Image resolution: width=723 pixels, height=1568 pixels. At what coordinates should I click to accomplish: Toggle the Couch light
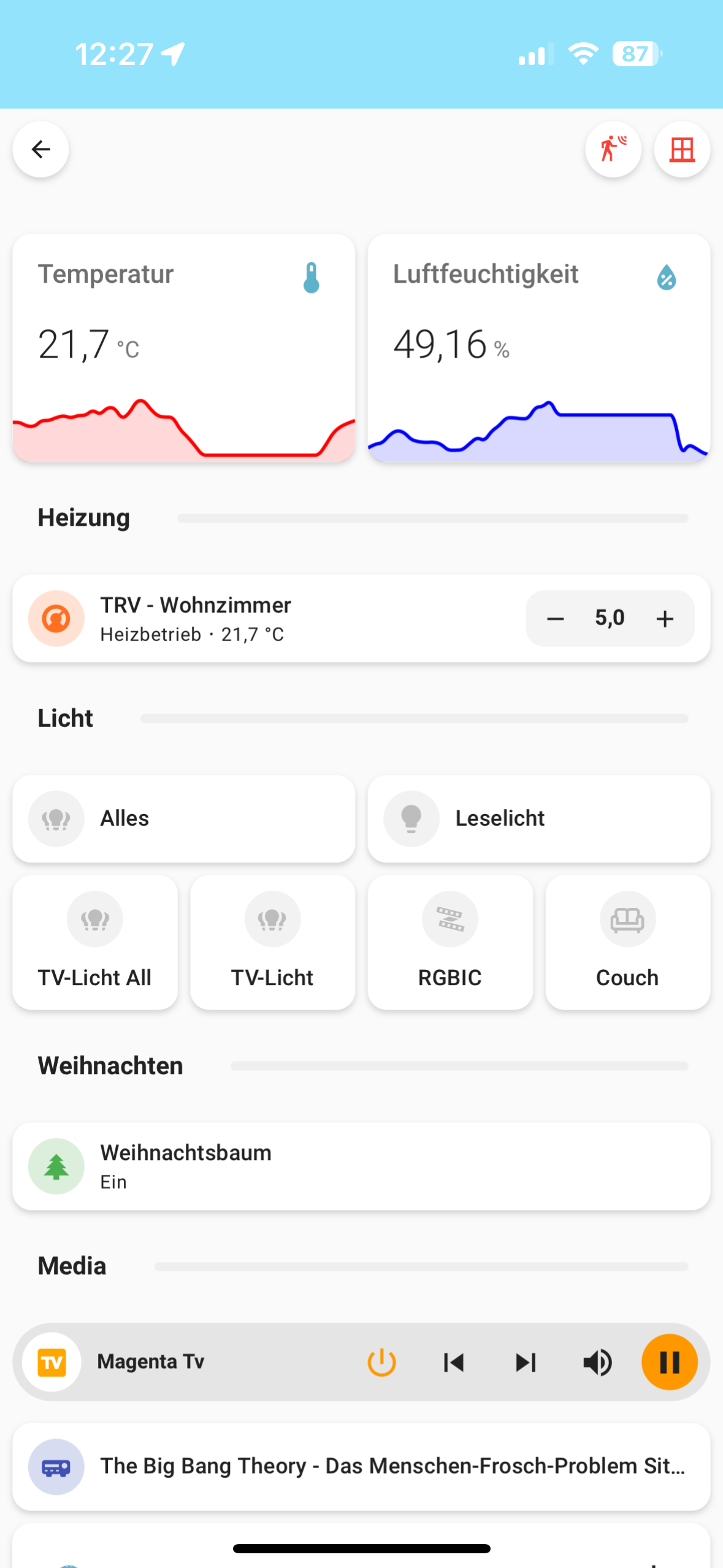point(627,942)
